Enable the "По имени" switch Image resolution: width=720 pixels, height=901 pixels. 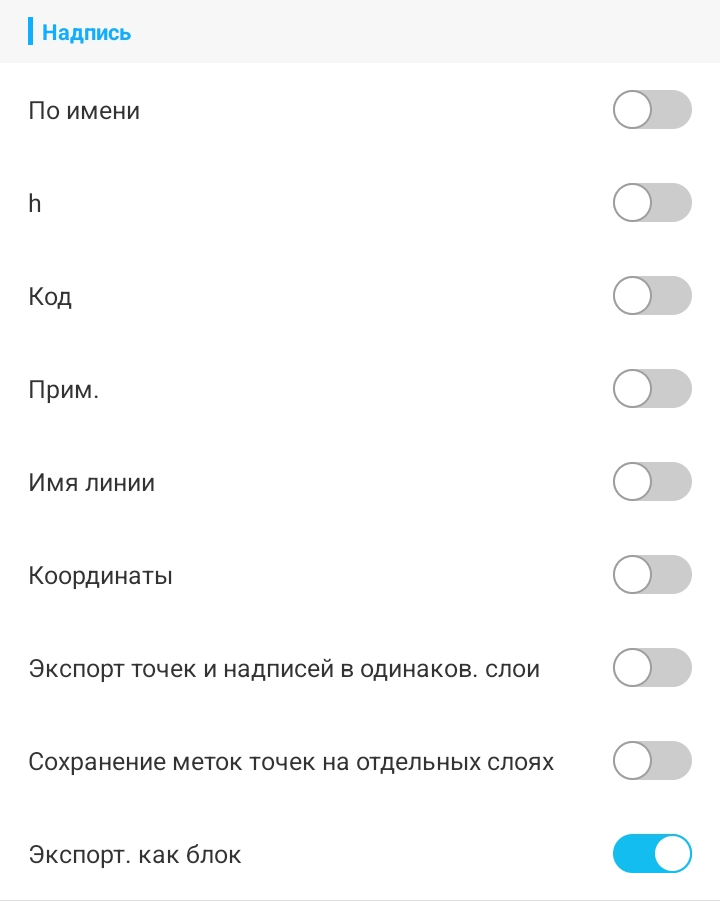652,110
